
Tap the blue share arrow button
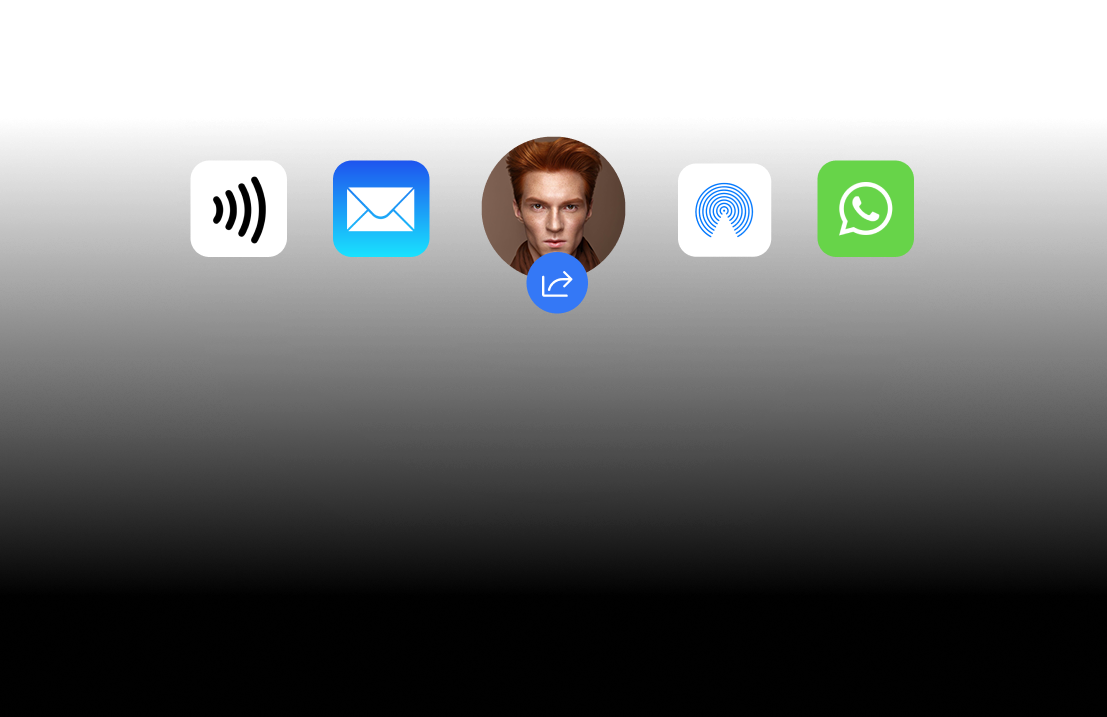click(557, 284)
